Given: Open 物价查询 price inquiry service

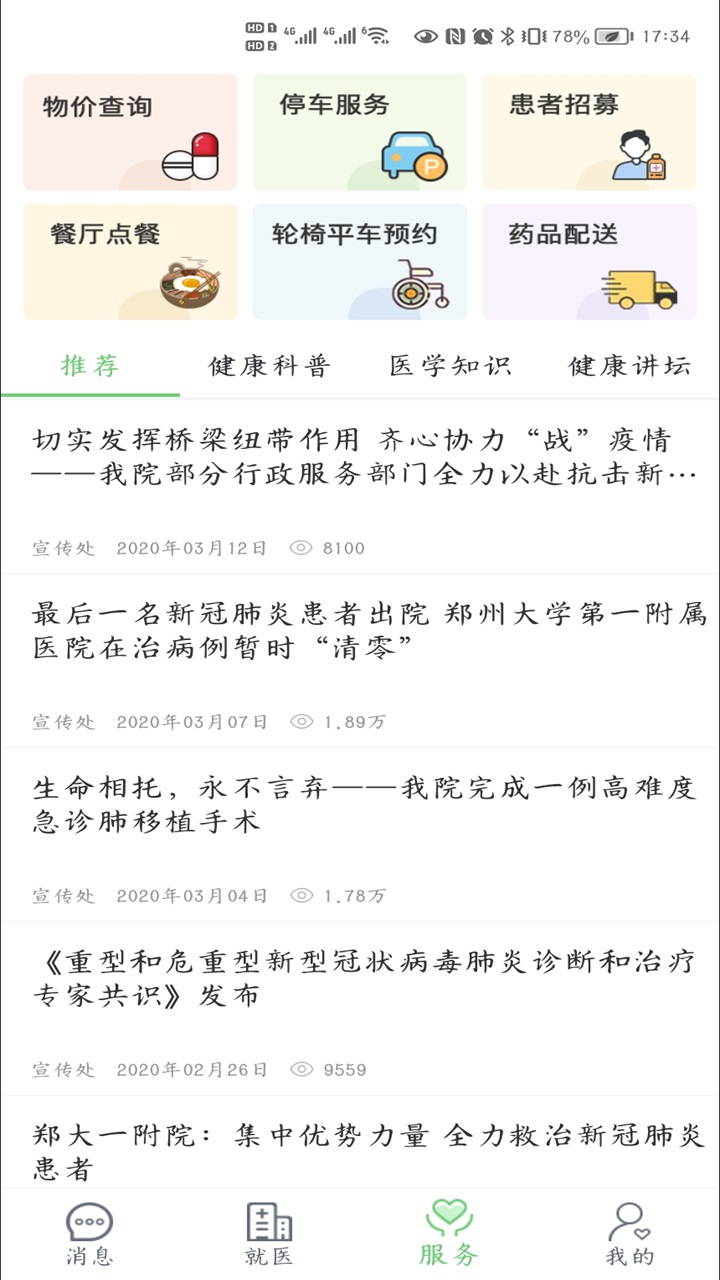Looking at the screenshot, I should click(x=129, y=131).
